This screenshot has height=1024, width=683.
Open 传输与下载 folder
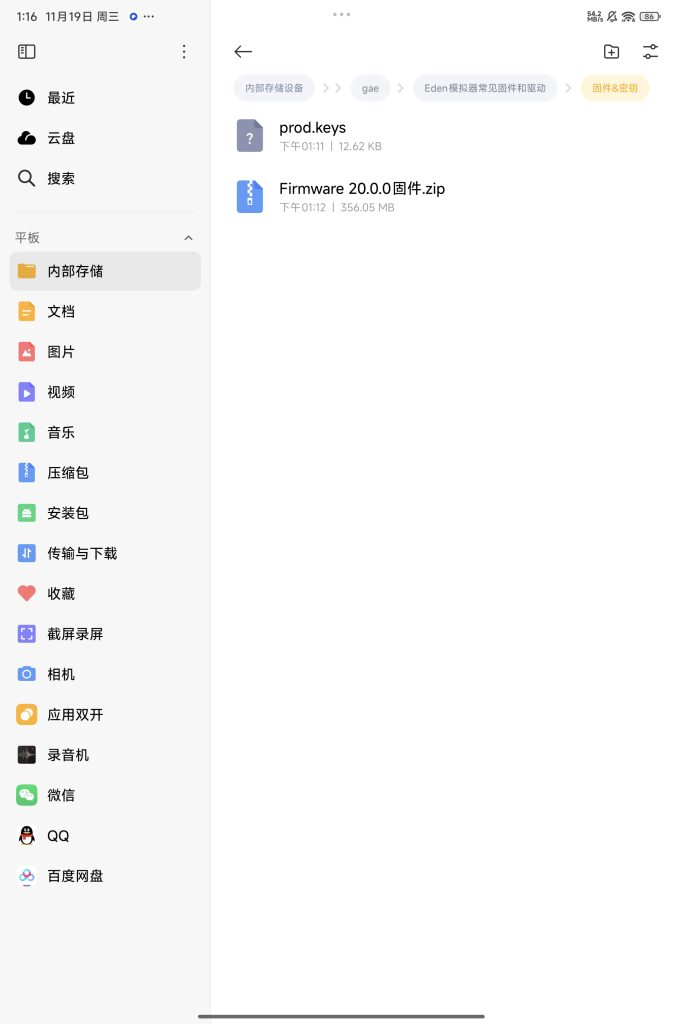pyautogui.click(x=81, y=553)
